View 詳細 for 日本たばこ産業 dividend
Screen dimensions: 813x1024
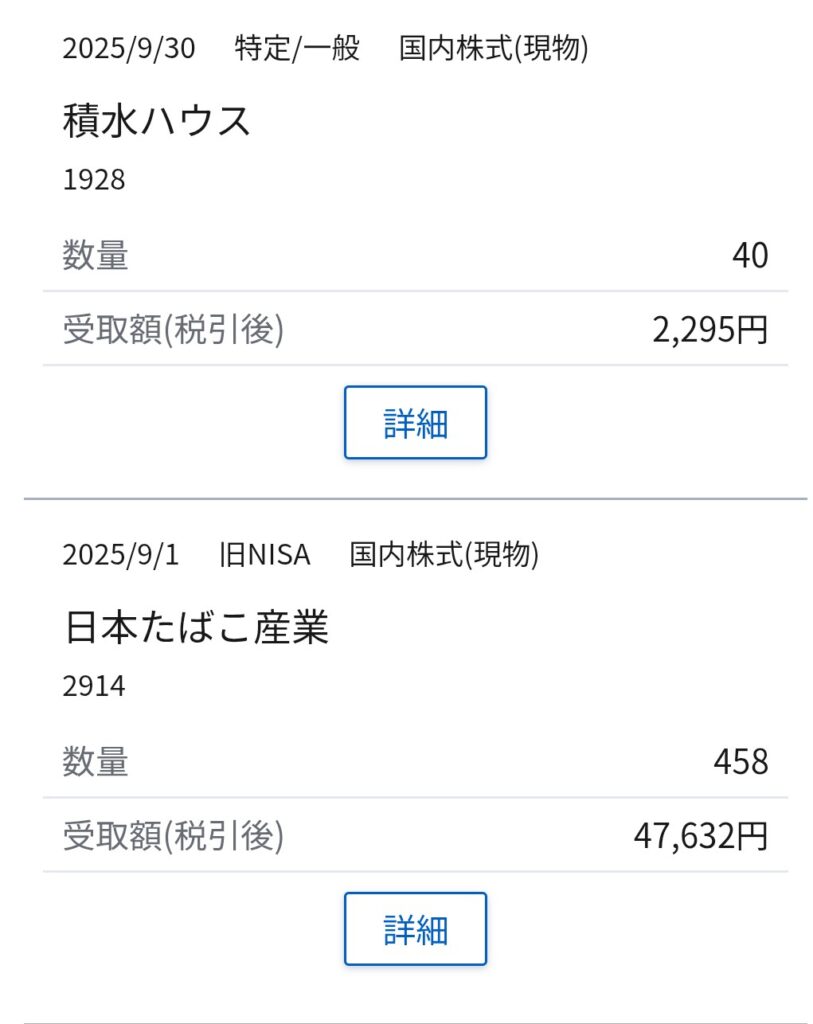click(x=415, y=929)
